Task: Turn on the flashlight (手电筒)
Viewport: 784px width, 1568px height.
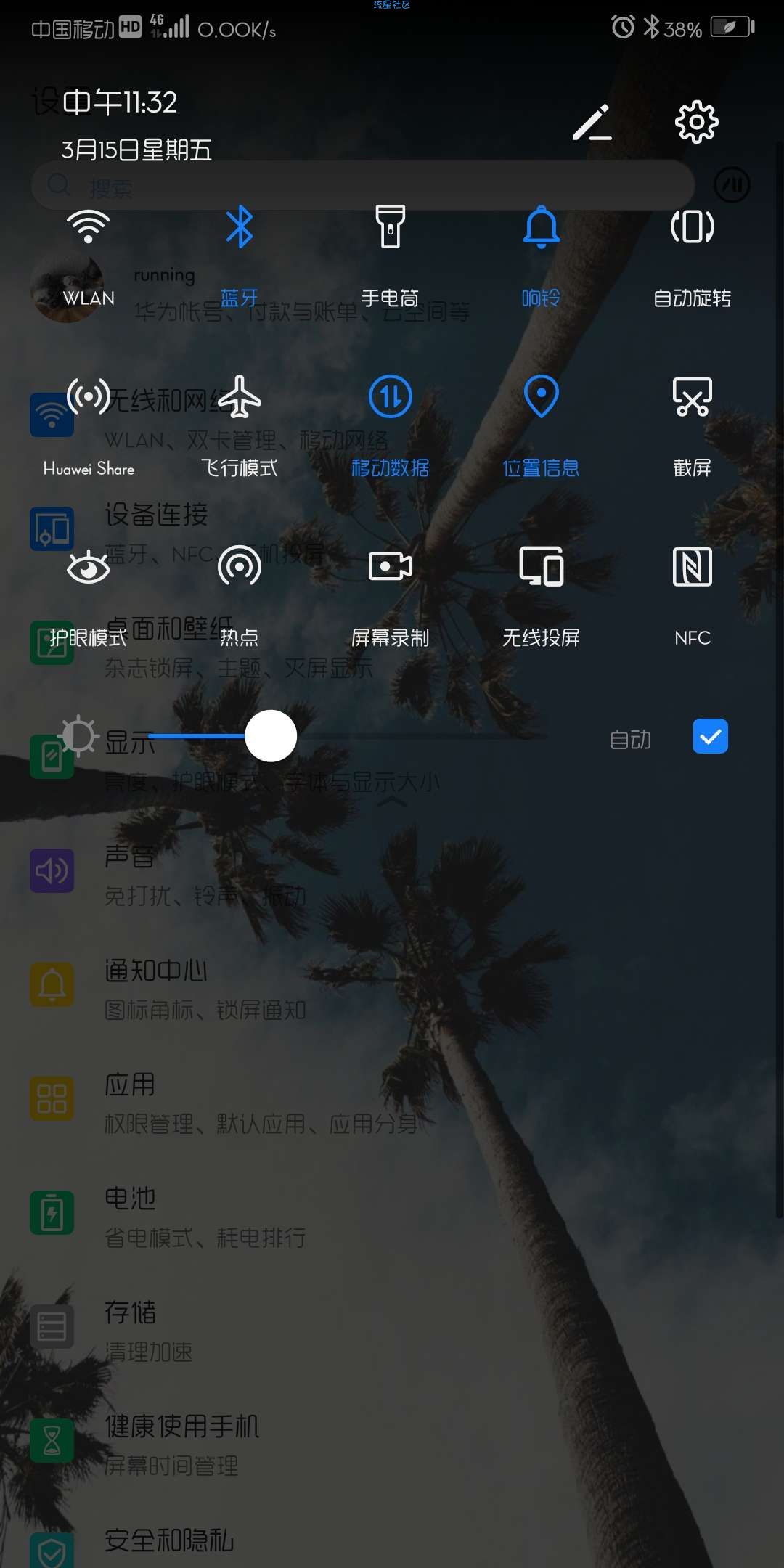Action: [x=391, y=228]
